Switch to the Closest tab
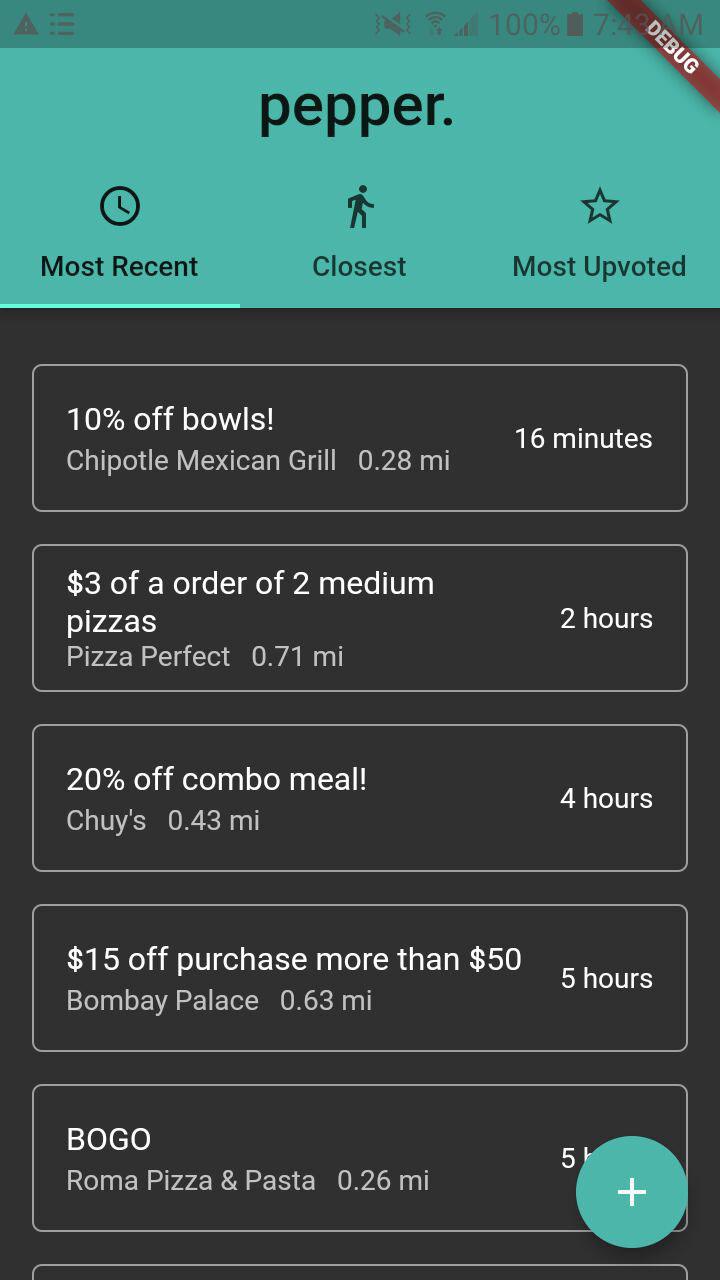720x1280 pixels. [x=359, y=236]
